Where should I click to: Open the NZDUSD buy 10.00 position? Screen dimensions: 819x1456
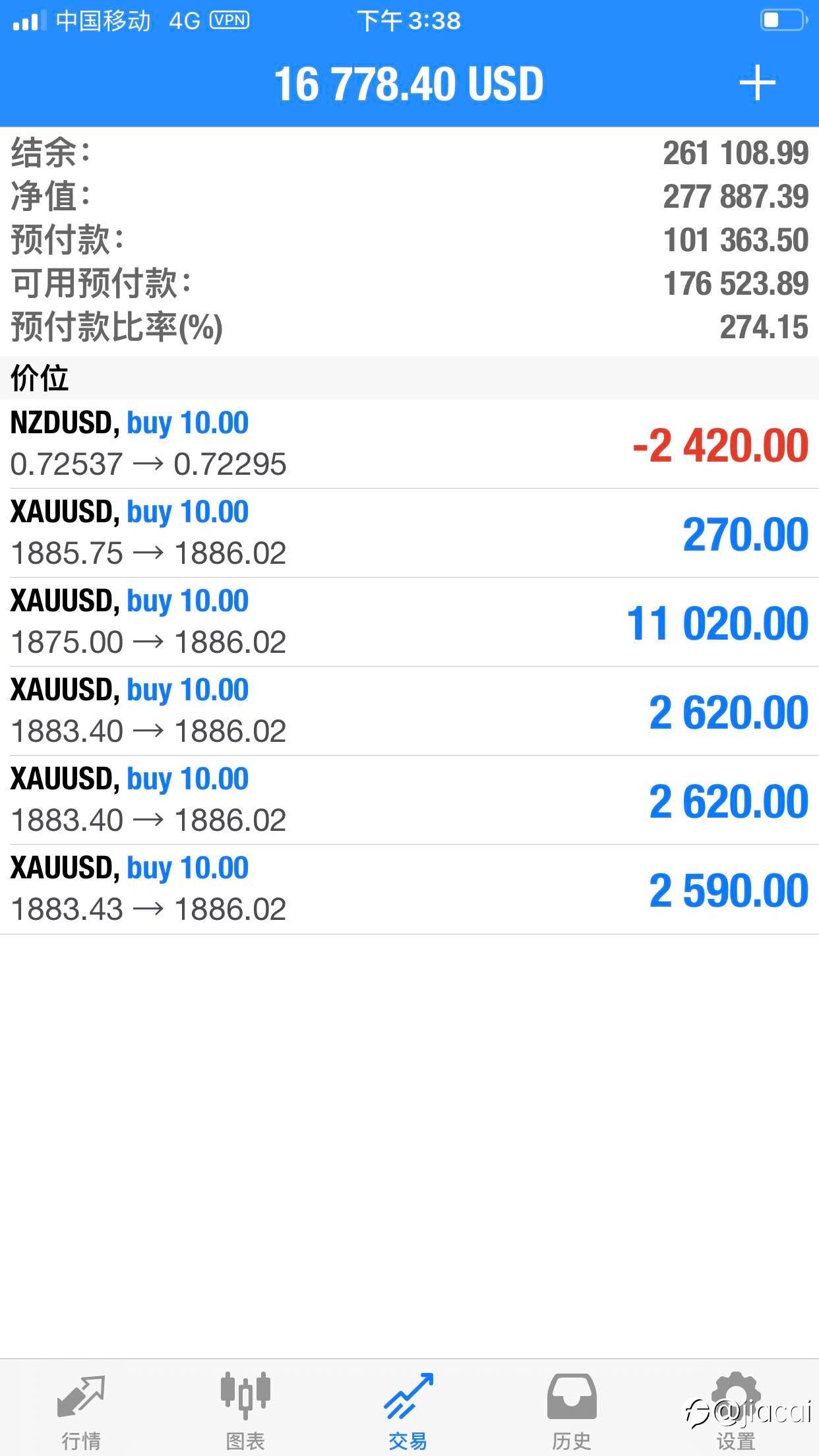coord(409,444)
